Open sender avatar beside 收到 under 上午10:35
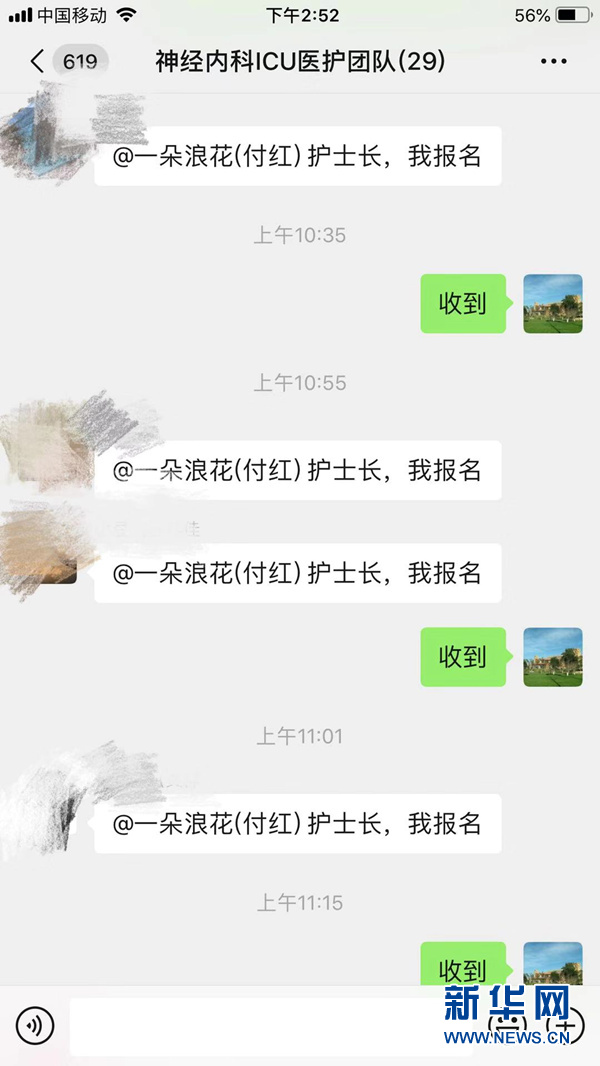The image size is (600, 1066). click(553, 304)
